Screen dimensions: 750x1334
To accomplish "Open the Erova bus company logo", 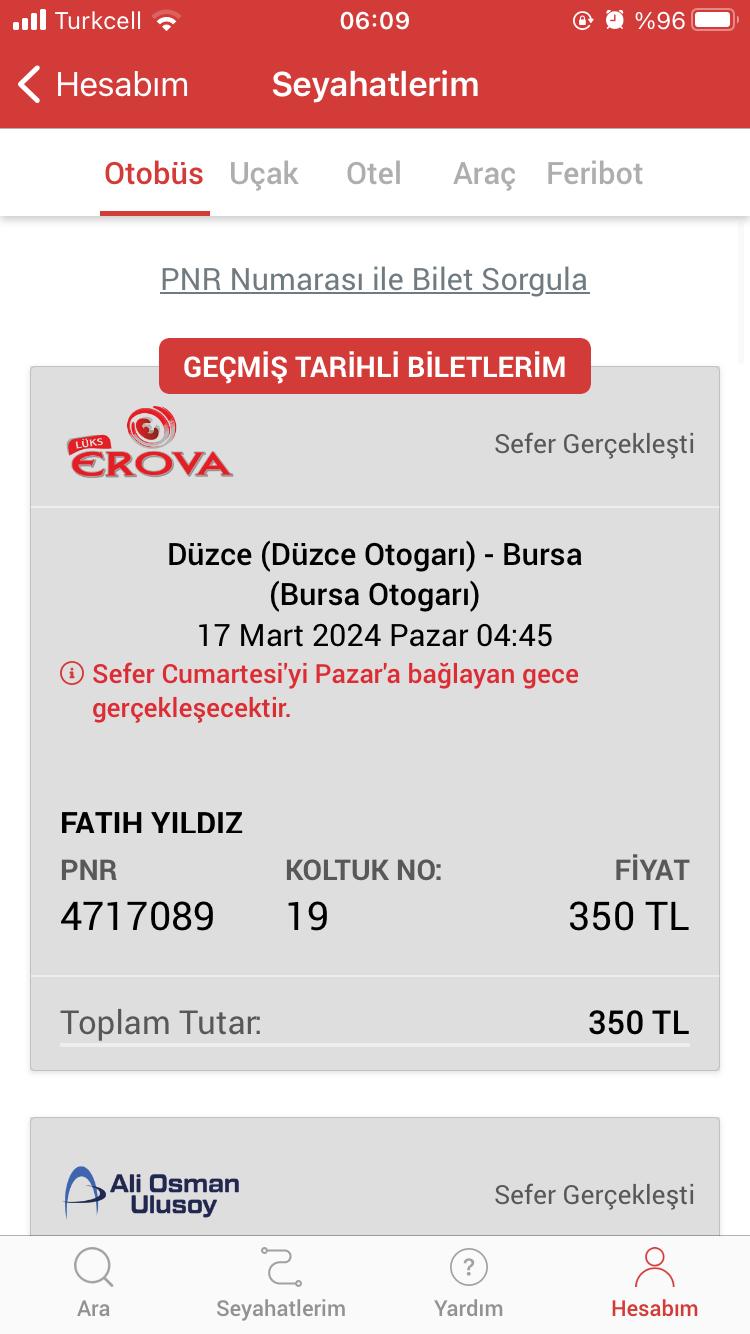I will (x=149, y=443).
